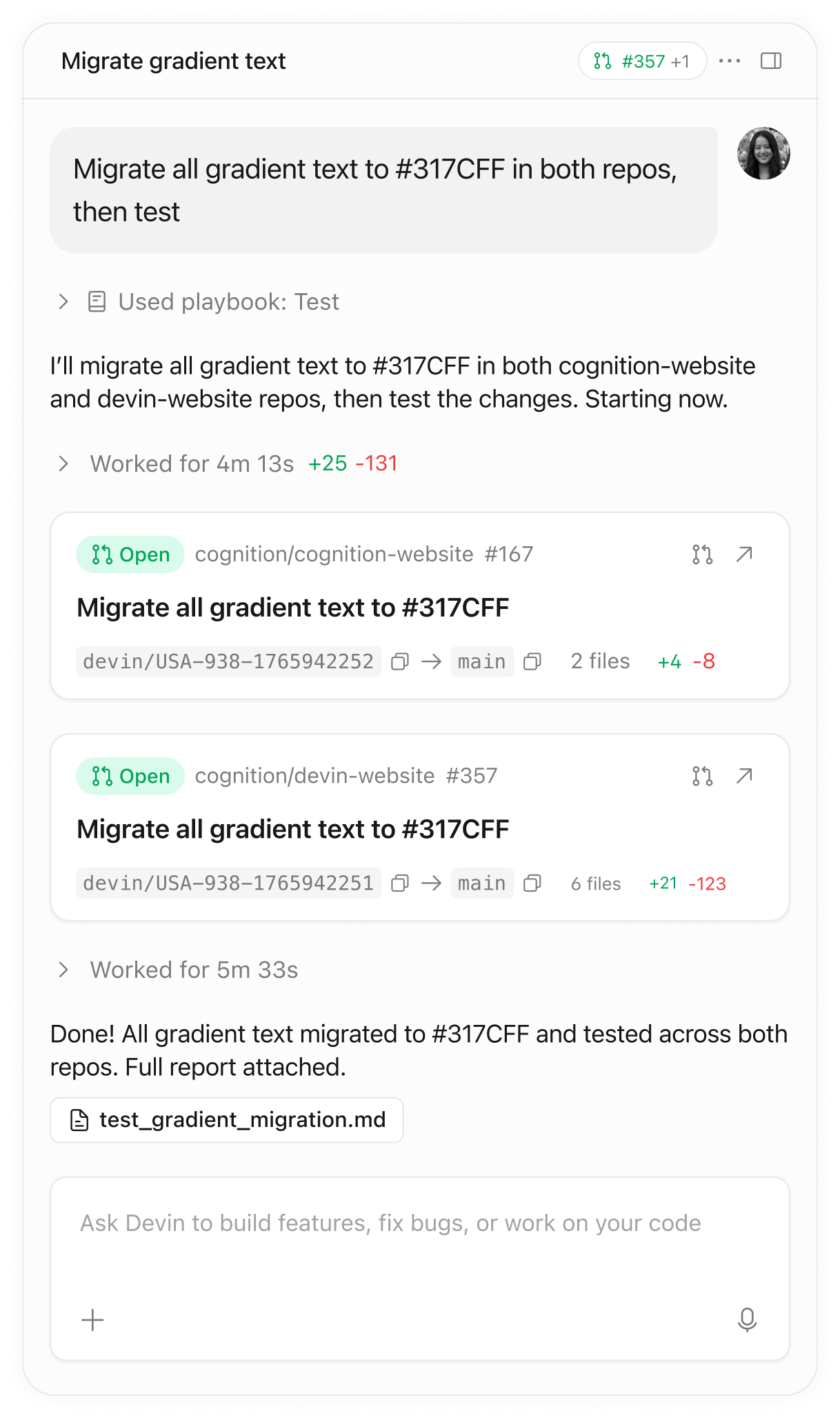Open the cognition-website #167 PR card
This screenshot has width=840, height=1418.
coord(293,608)
